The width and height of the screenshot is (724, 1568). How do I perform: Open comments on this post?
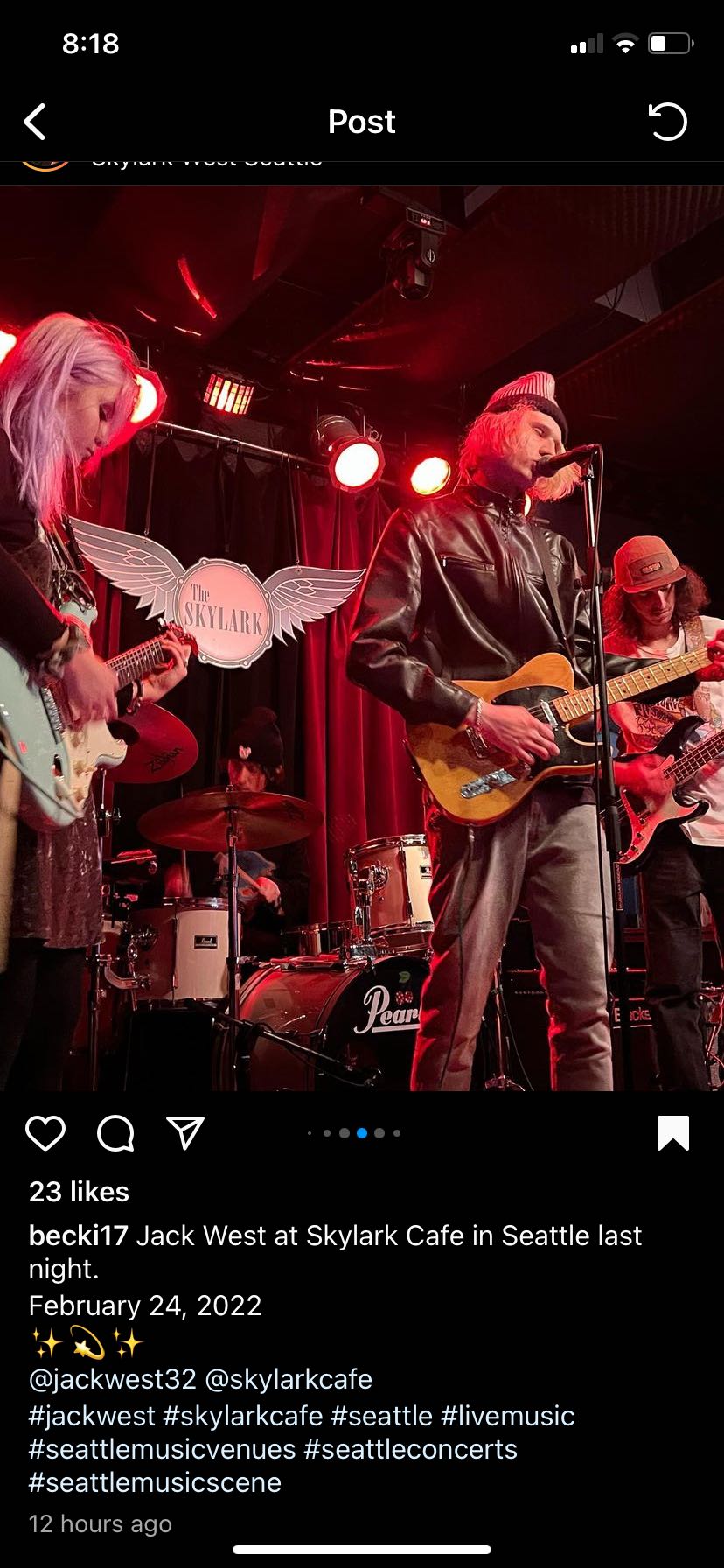(x=115, y=1133)
